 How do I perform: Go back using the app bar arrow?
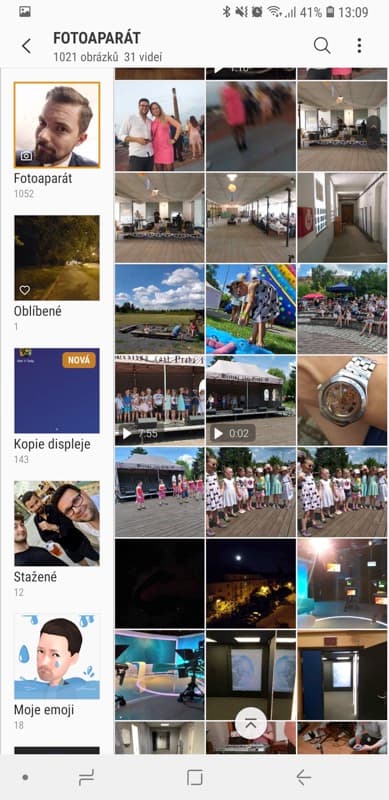tap(27, 46)
